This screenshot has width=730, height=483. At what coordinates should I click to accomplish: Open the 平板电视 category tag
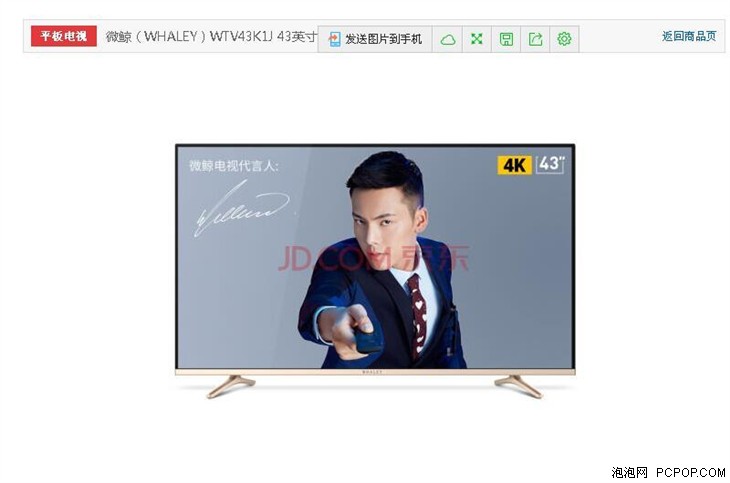point(63,36)
